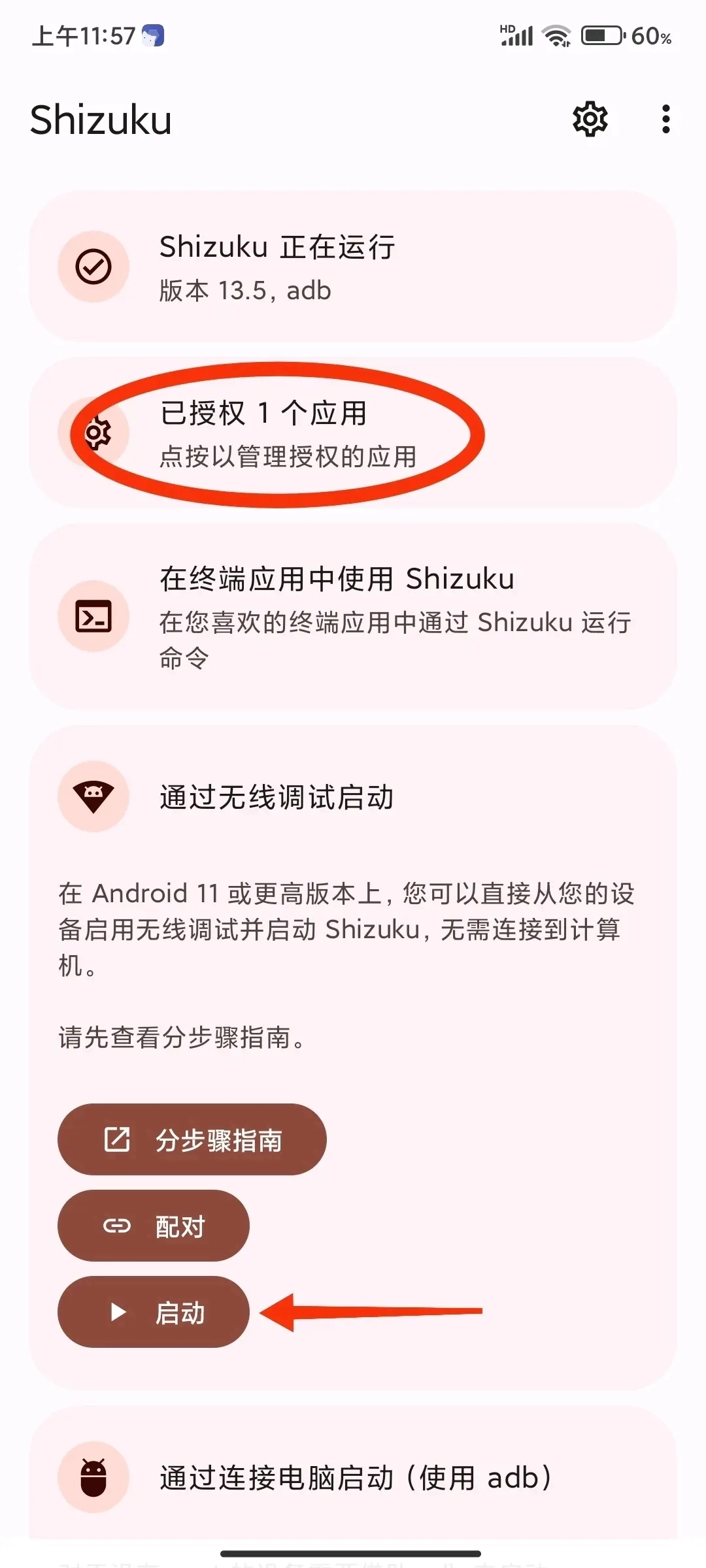Viewport: 706px width, 1568px height.
Task: Open Shizuku settings gear icon
Action: 590,120
